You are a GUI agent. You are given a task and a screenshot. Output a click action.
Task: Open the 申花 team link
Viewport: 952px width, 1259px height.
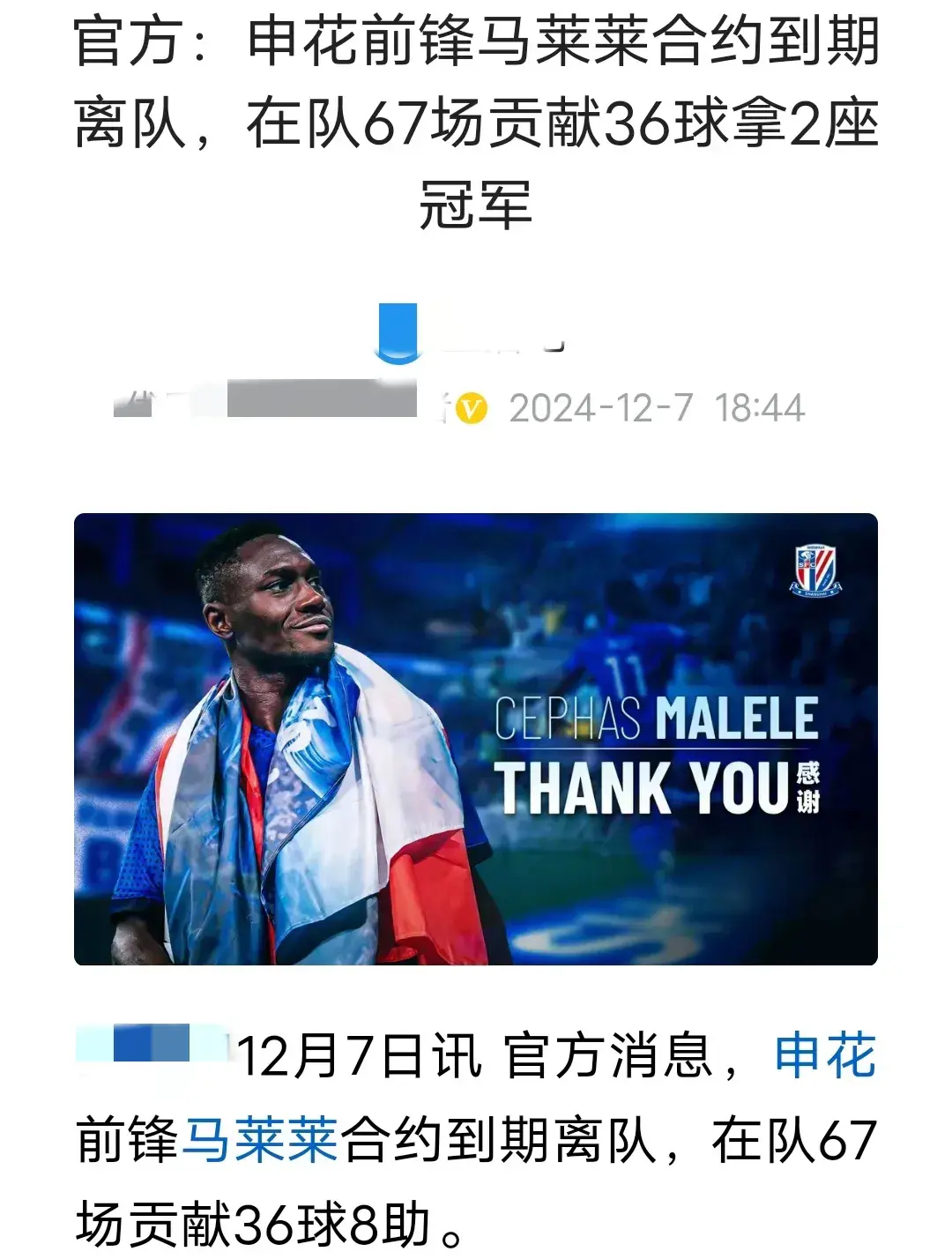click(825, 1056)
